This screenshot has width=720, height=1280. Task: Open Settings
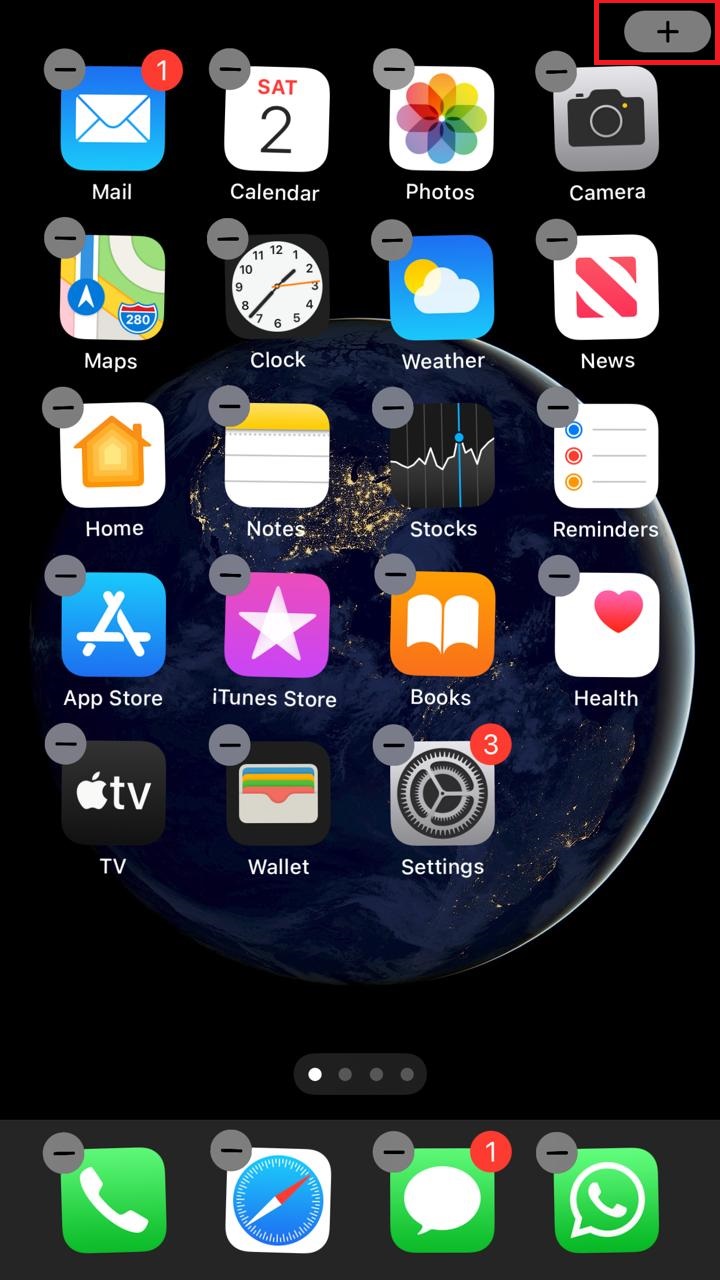click(441, 793)
